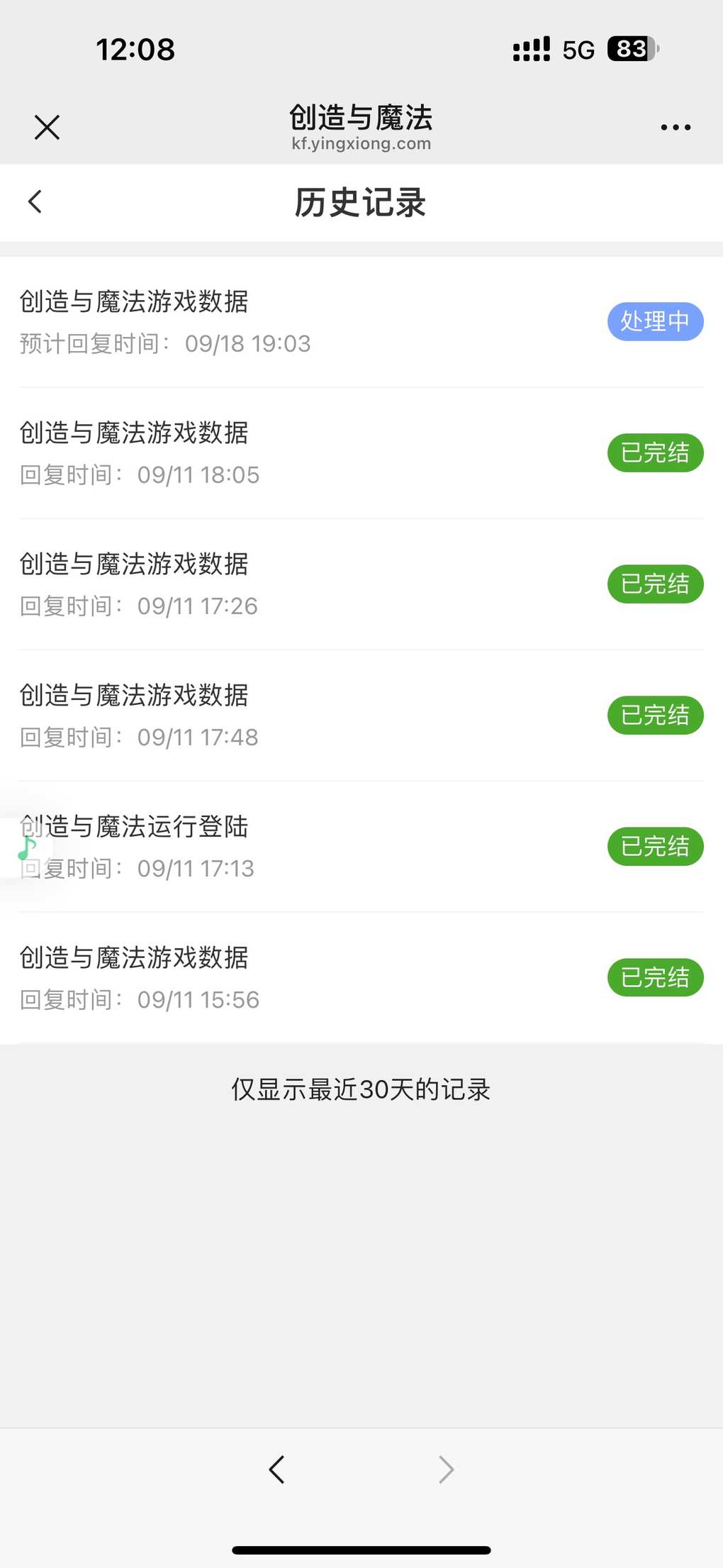
Task: Check the record replied 09/11 15:56
Action: tap(361, 978)
